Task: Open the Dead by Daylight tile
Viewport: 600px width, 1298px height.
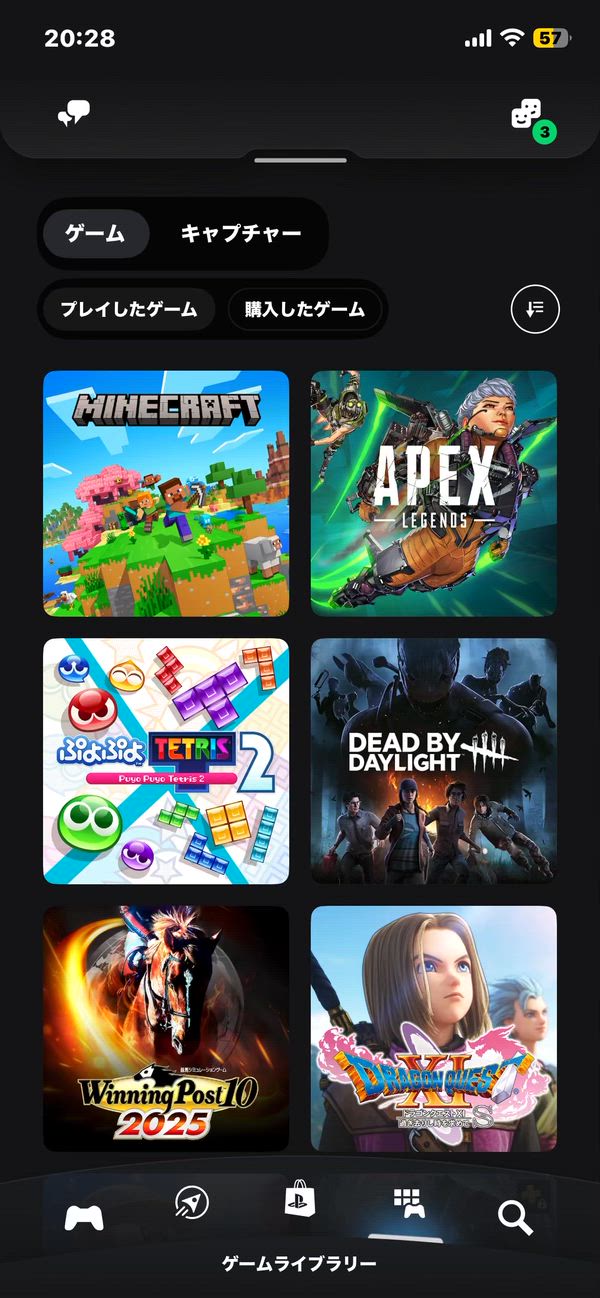Action: pyautogui.click(x=433, y=761)
